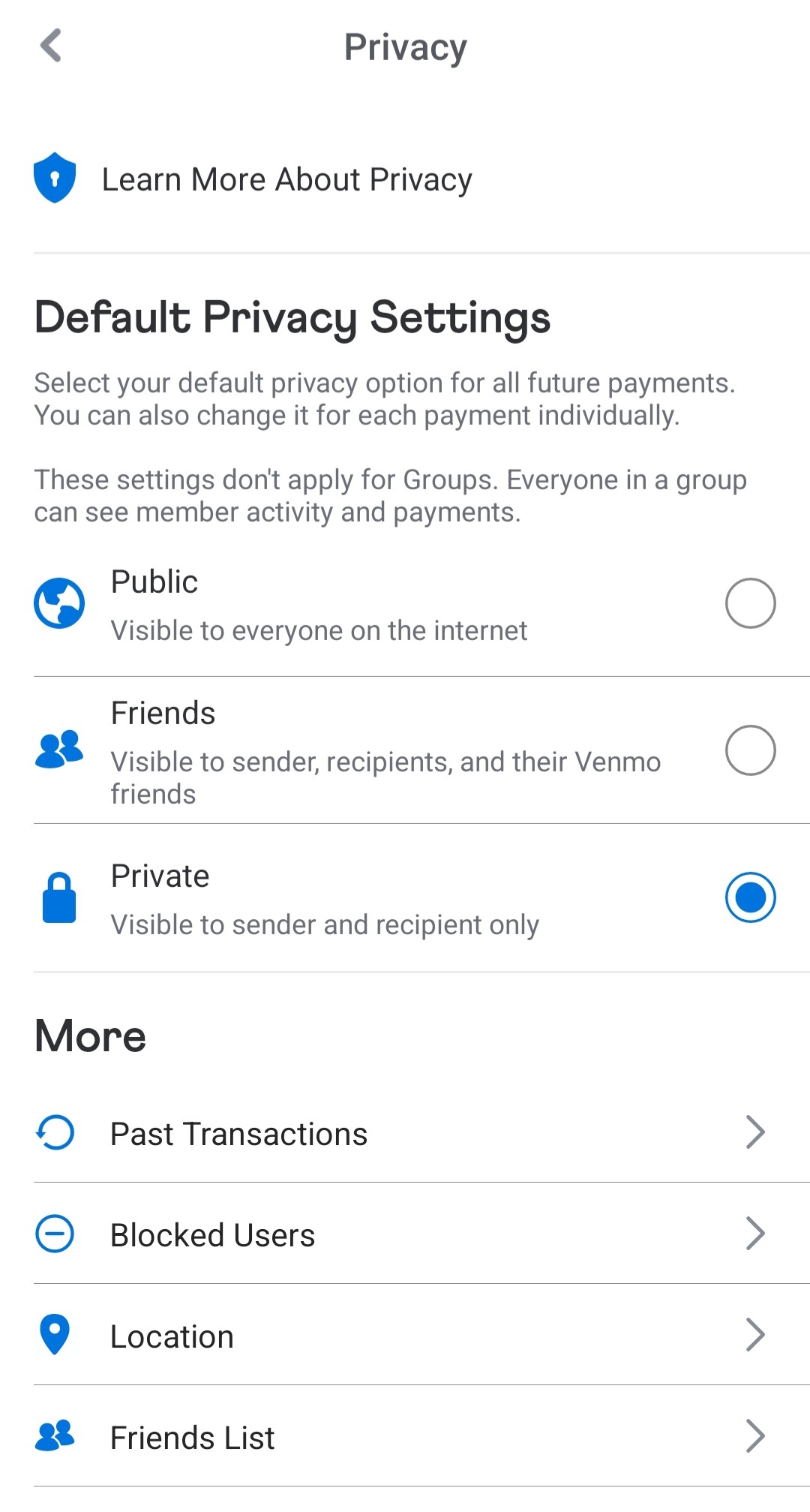This screenshot has height=1512, width=810.
Task: Open Past Transactions
Action: (x=405, y=1132)
